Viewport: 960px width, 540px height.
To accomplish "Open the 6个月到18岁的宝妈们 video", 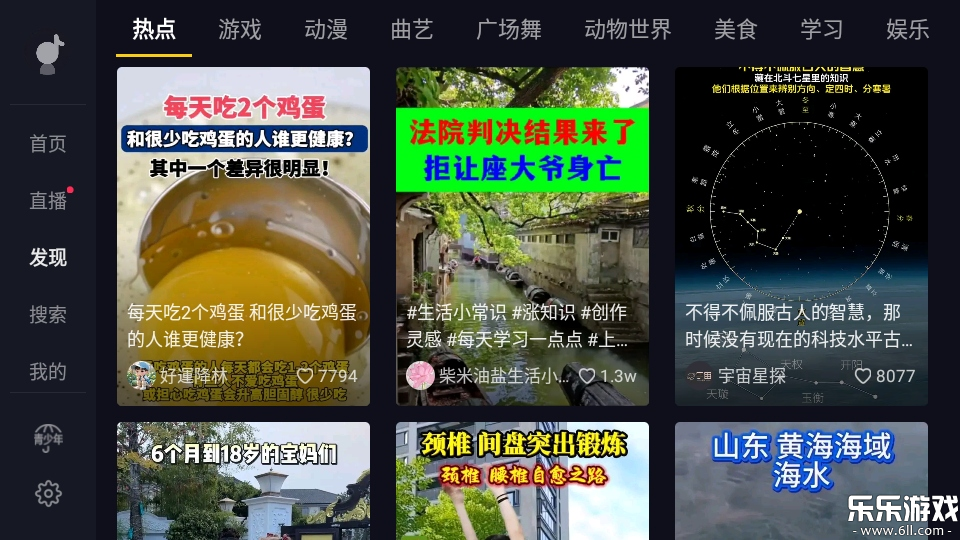I will 243,481.
